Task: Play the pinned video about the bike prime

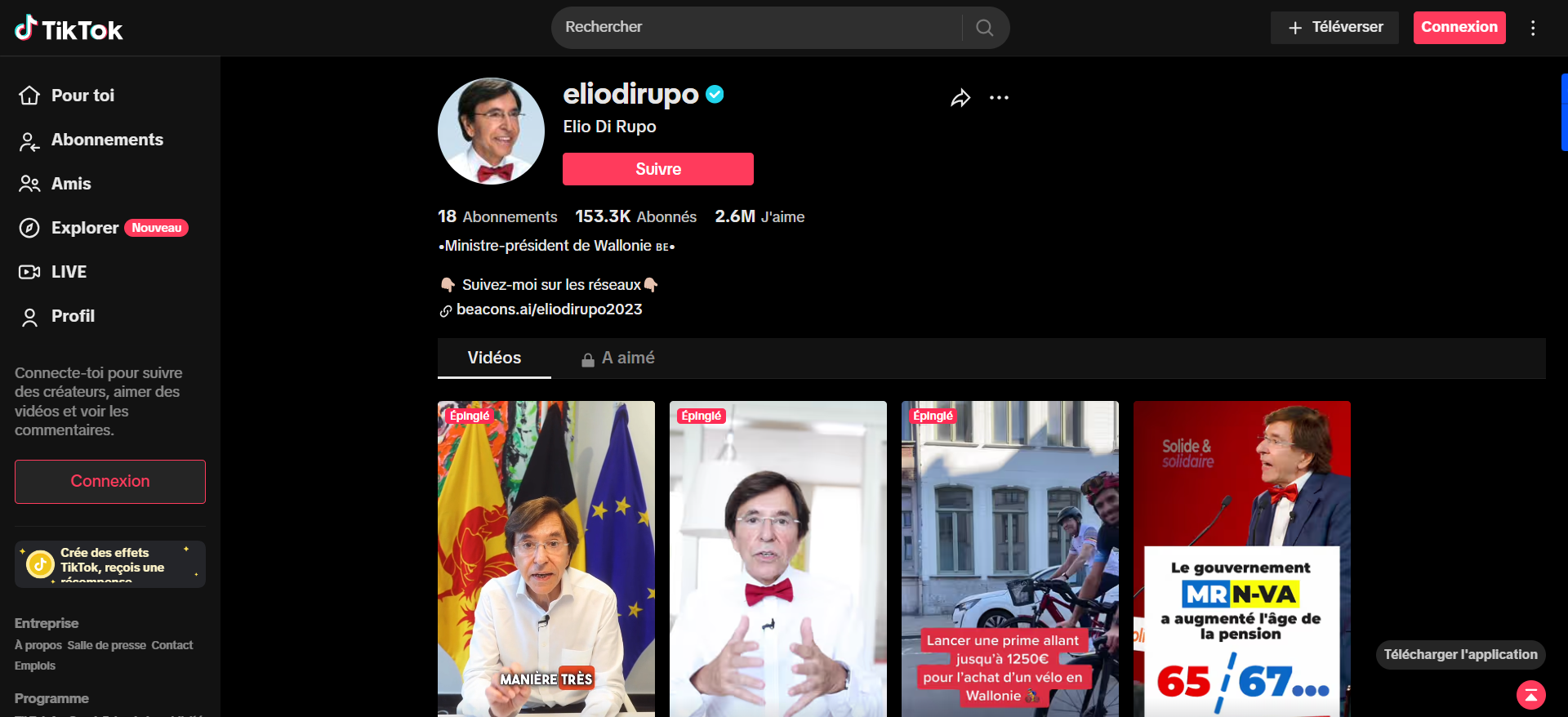Action: [1009, 559]
